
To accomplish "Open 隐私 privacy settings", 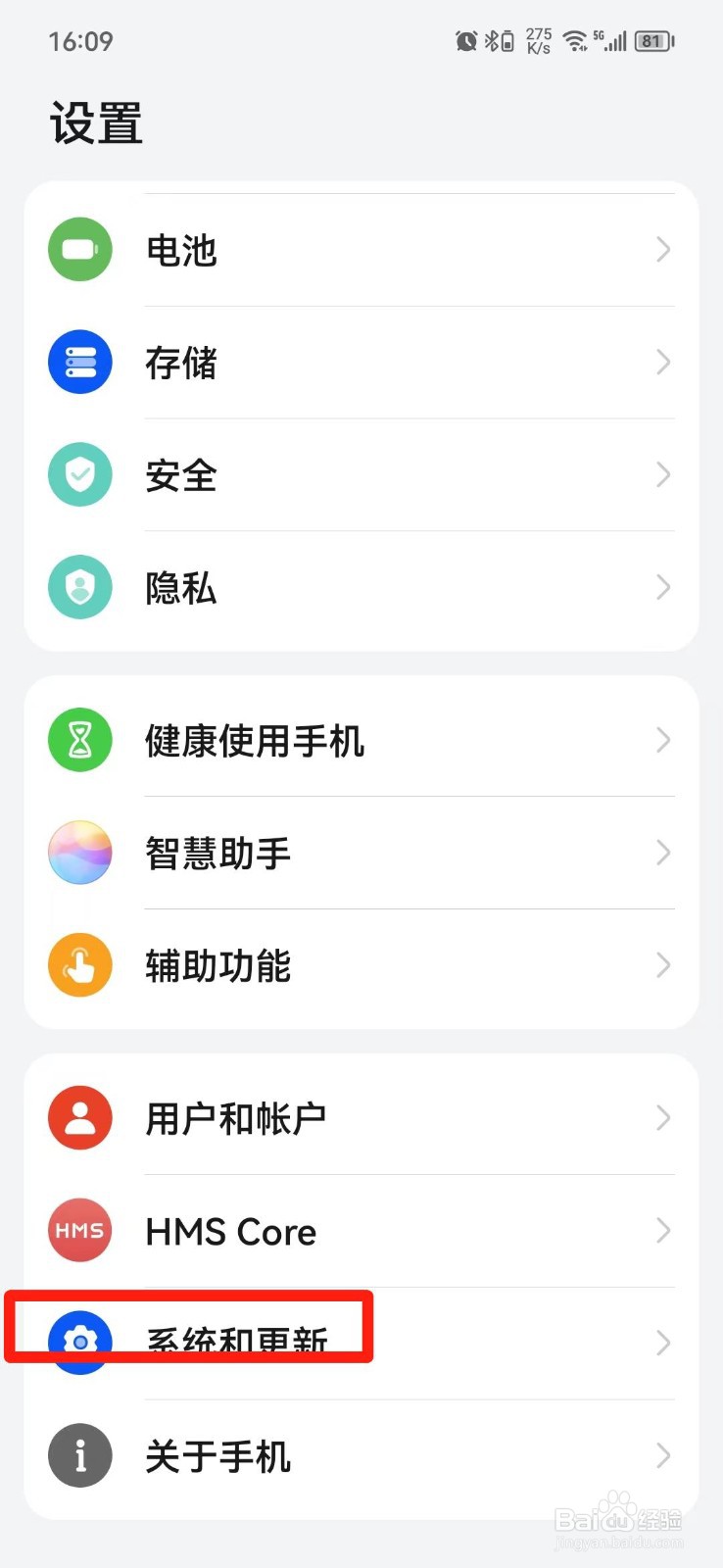I will tap(361, 588).
